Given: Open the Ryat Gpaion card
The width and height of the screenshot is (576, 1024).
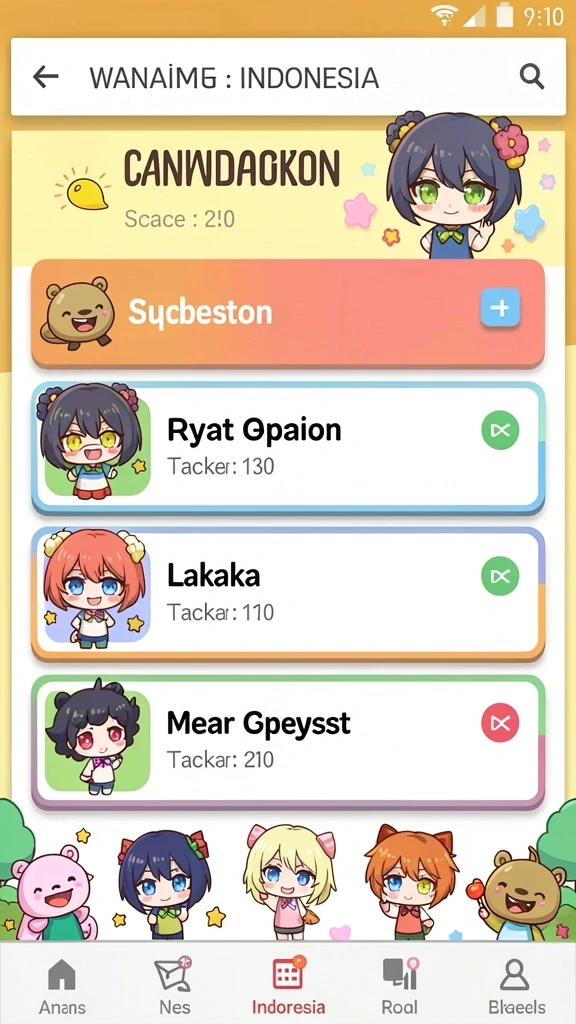Looking at the screenshot, I should click(288, 447).
